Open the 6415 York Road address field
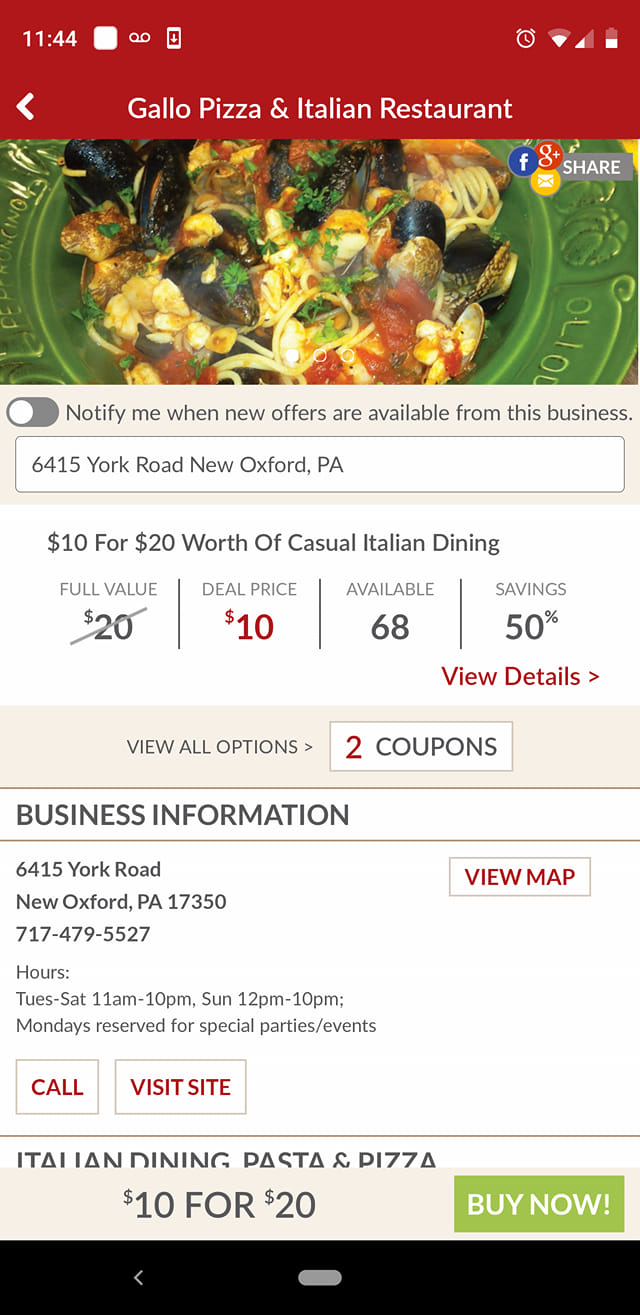 point(320,464)
